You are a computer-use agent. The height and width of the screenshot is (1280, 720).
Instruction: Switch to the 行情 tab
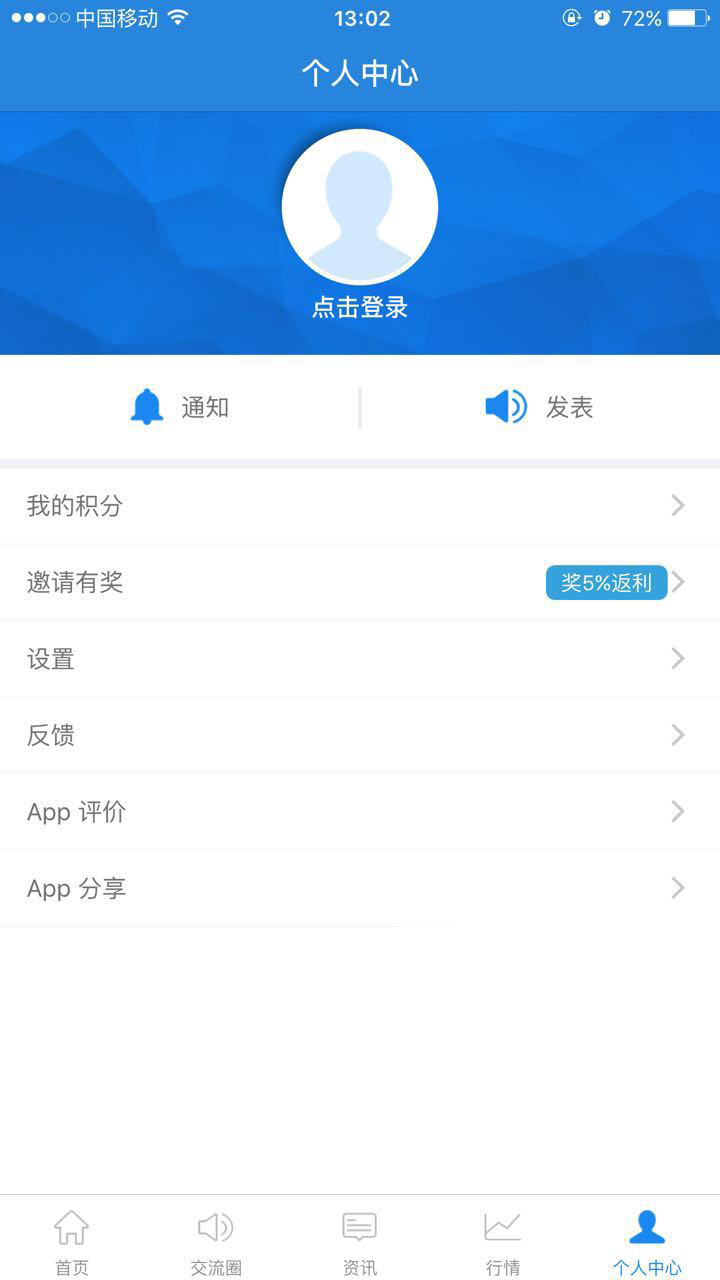click(503, 1240)
